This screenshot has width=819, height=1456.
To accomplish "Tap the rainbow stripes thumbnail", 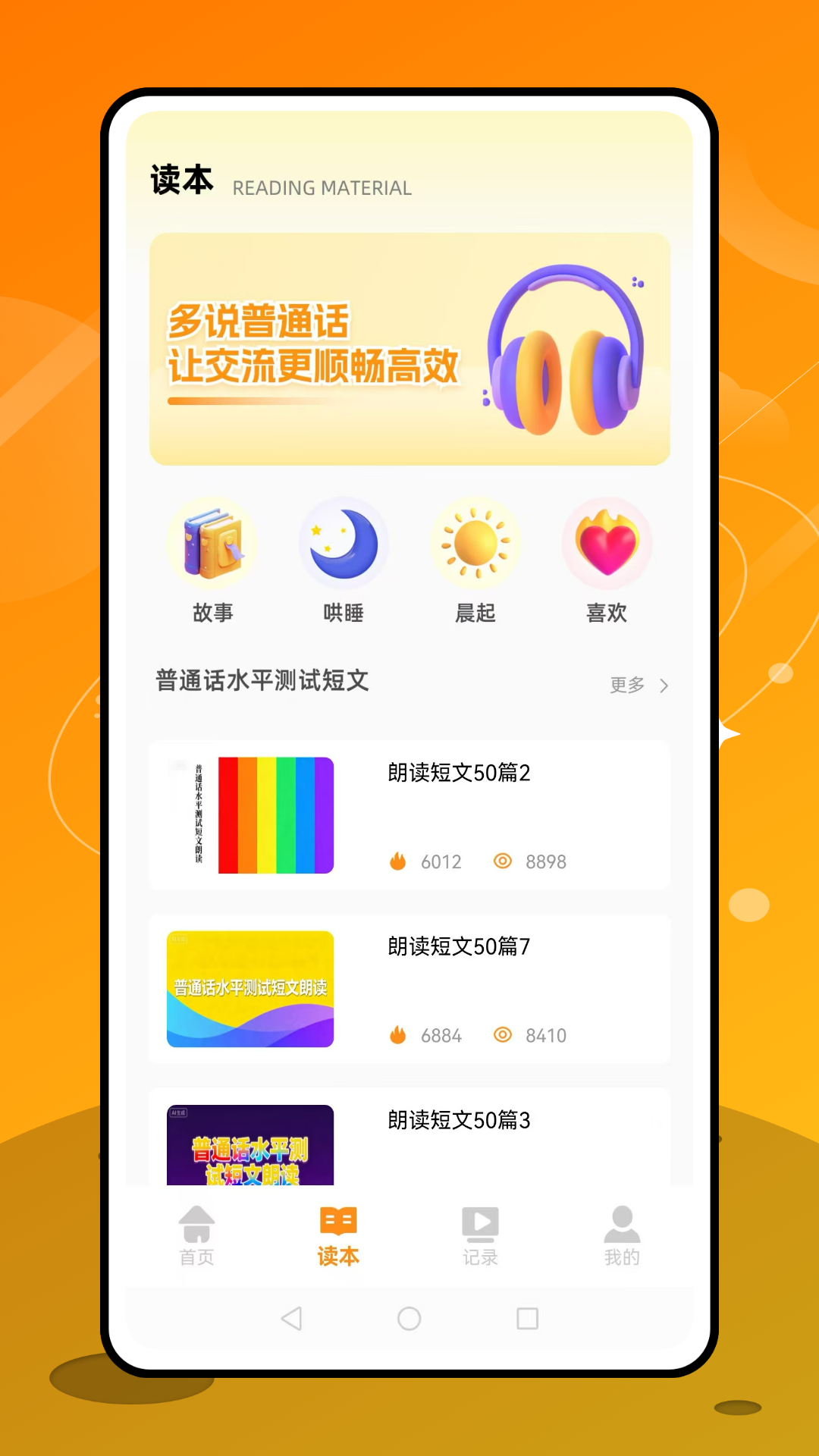I will (x=275, y=815).
